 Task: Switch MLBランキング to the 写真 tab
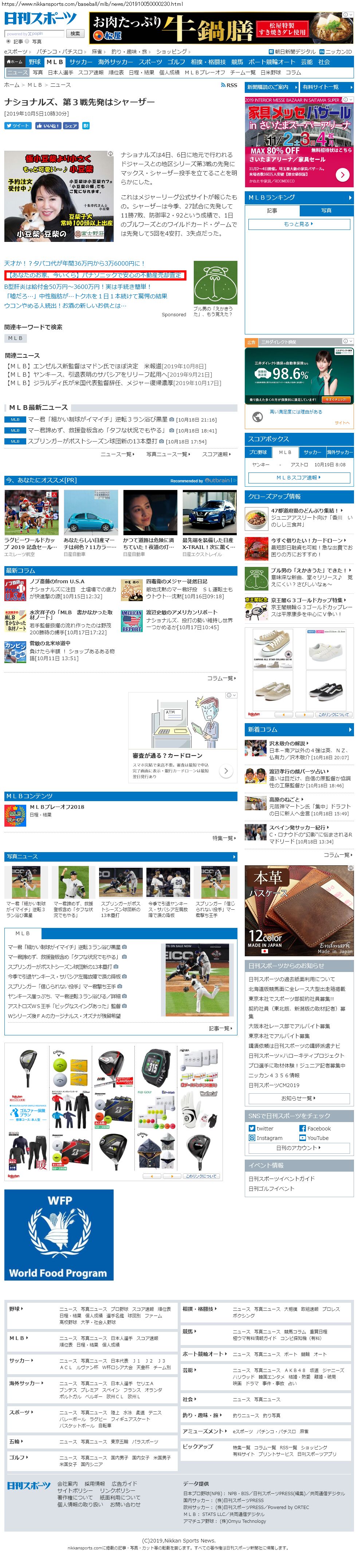326,211
